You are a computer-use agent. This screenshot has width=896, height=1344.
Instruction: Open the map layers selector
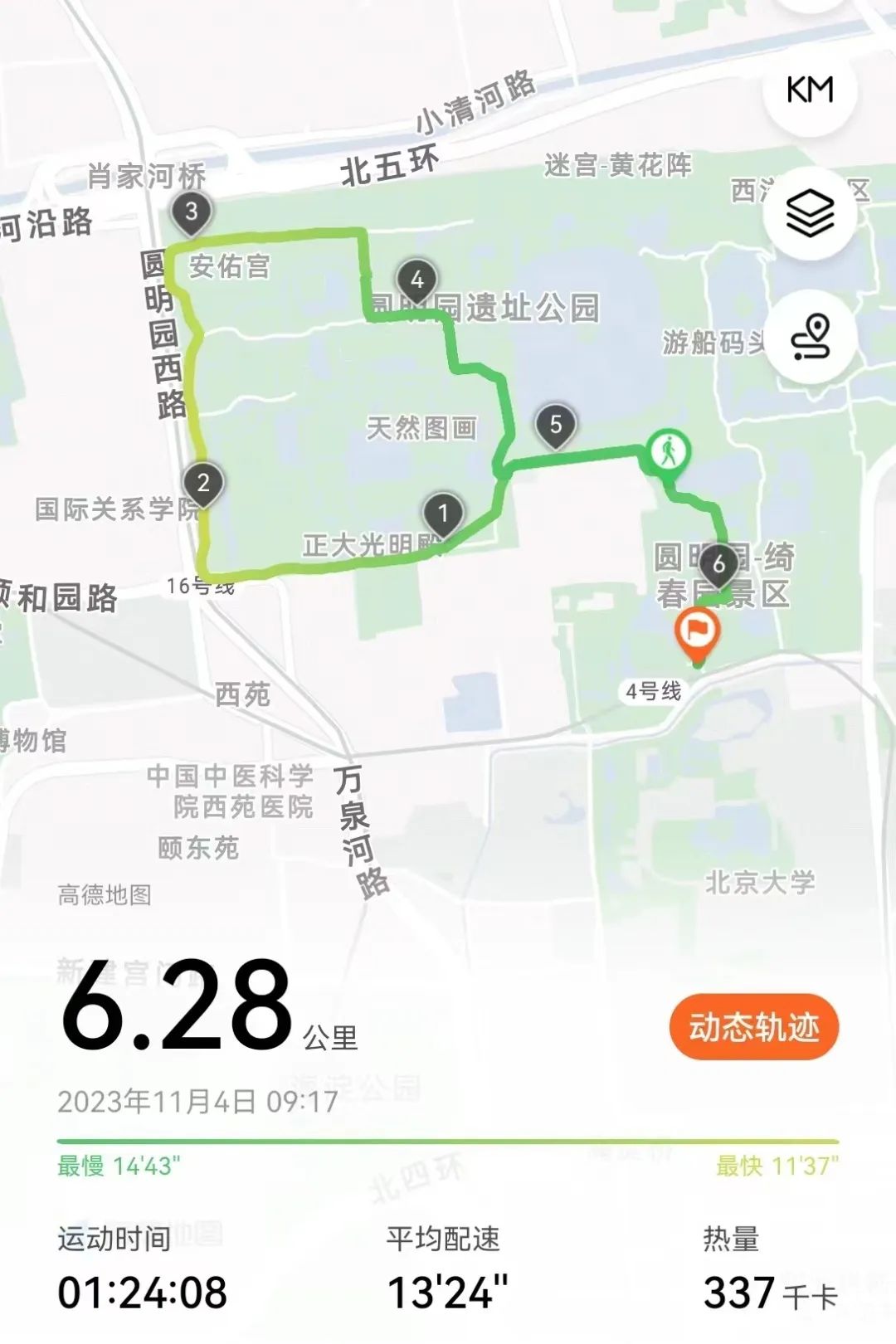click(810, 214)
